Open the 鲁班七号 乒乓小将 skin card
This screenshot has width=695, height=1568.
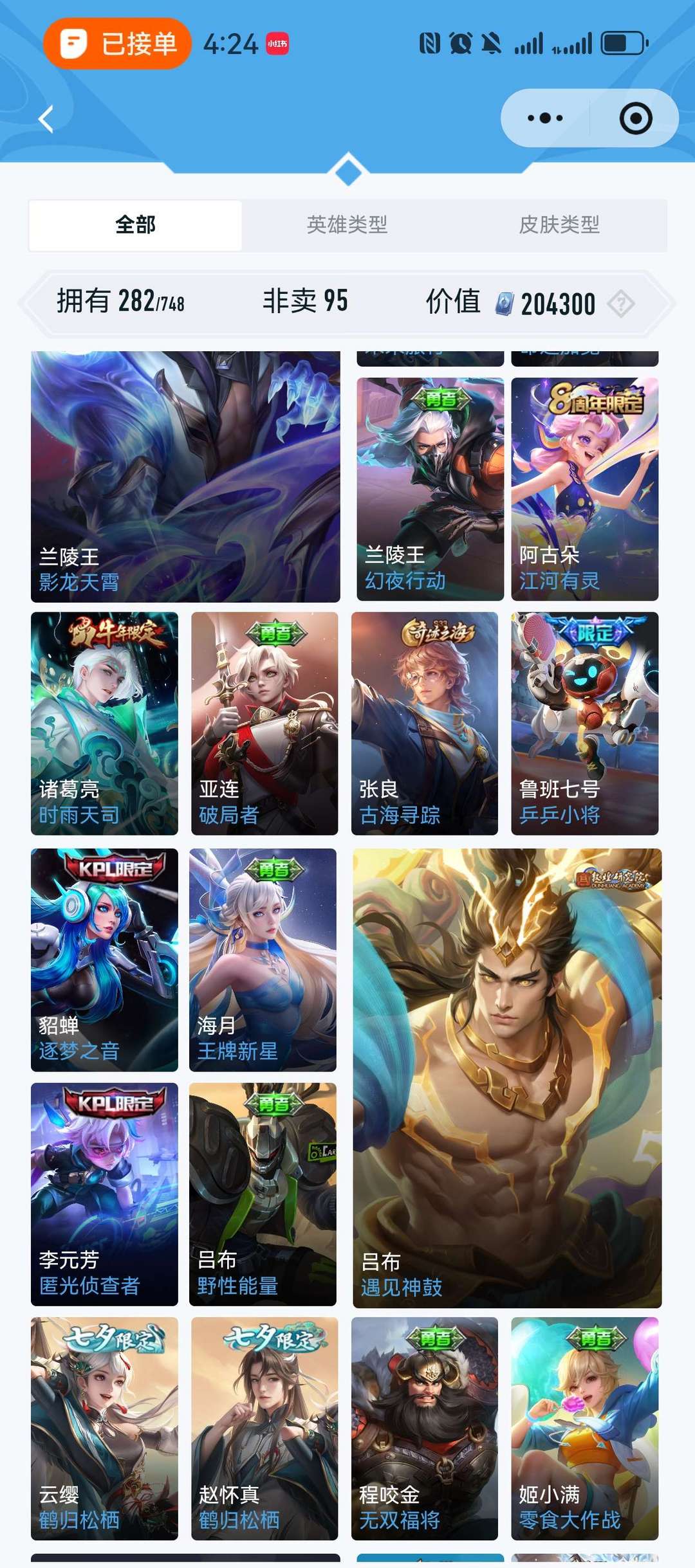584,724
